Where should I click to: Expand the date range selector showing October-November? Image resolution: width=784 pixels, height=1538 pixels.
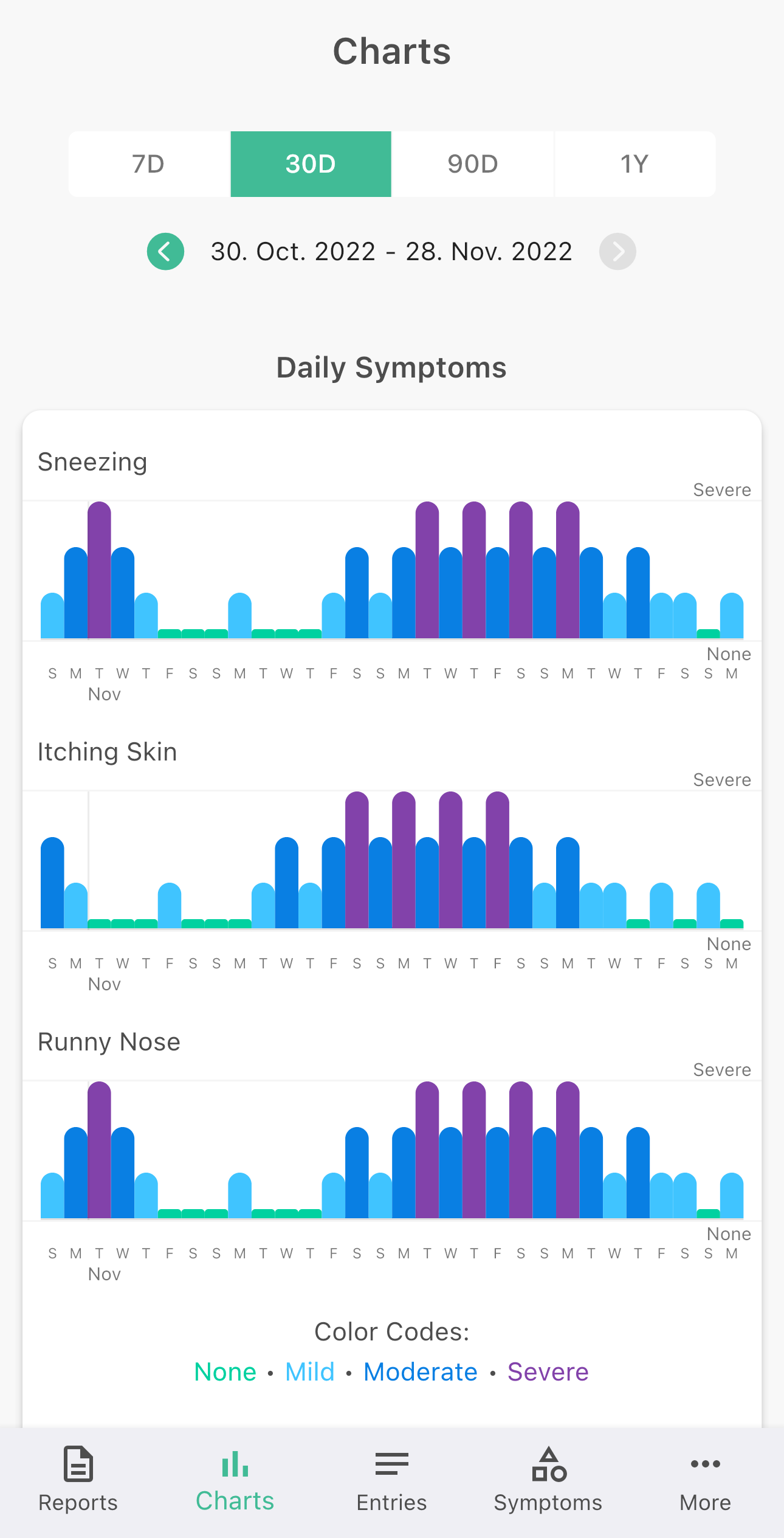tap(392, 251)
